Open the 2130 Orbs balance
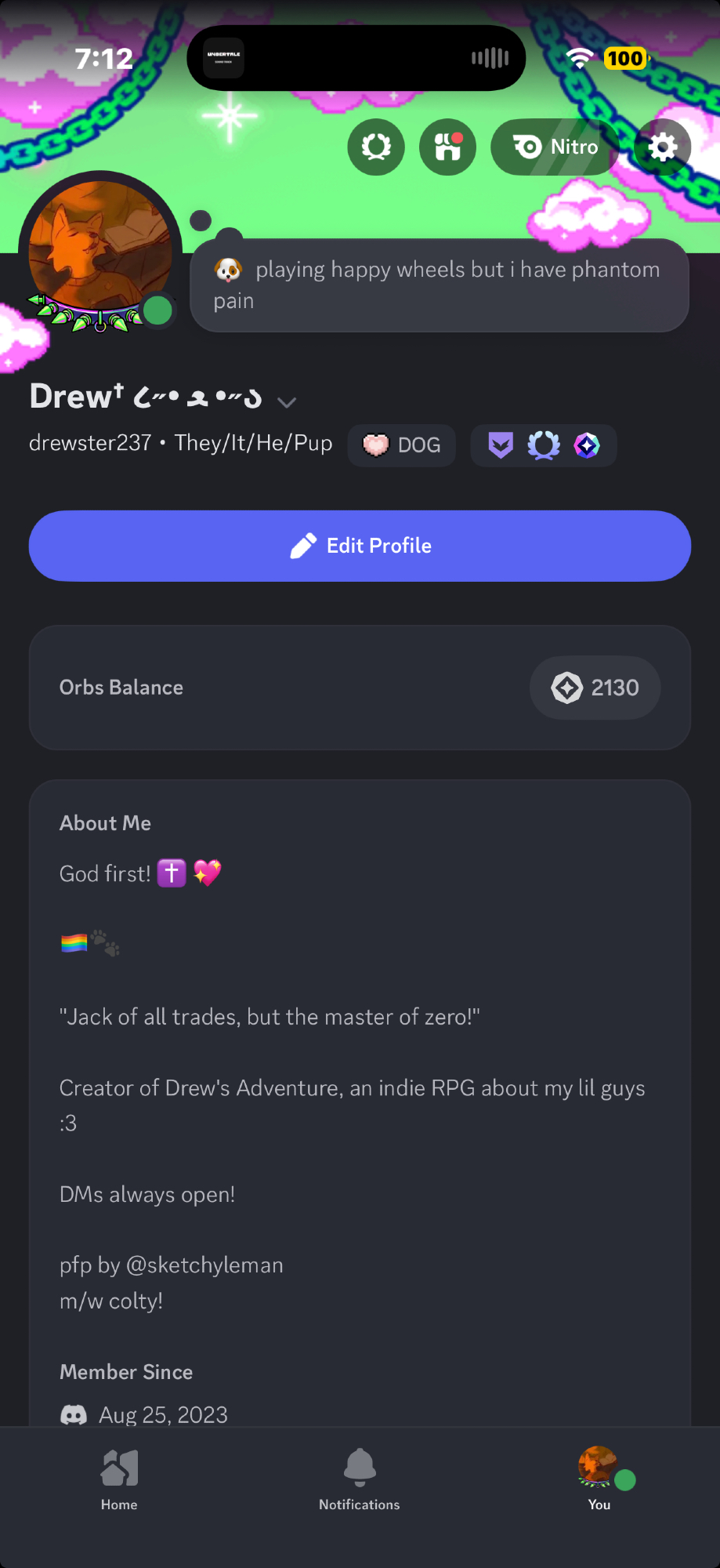Image resolution: width=720 pixels, height=1568 pixels. [x=595, y=688]
